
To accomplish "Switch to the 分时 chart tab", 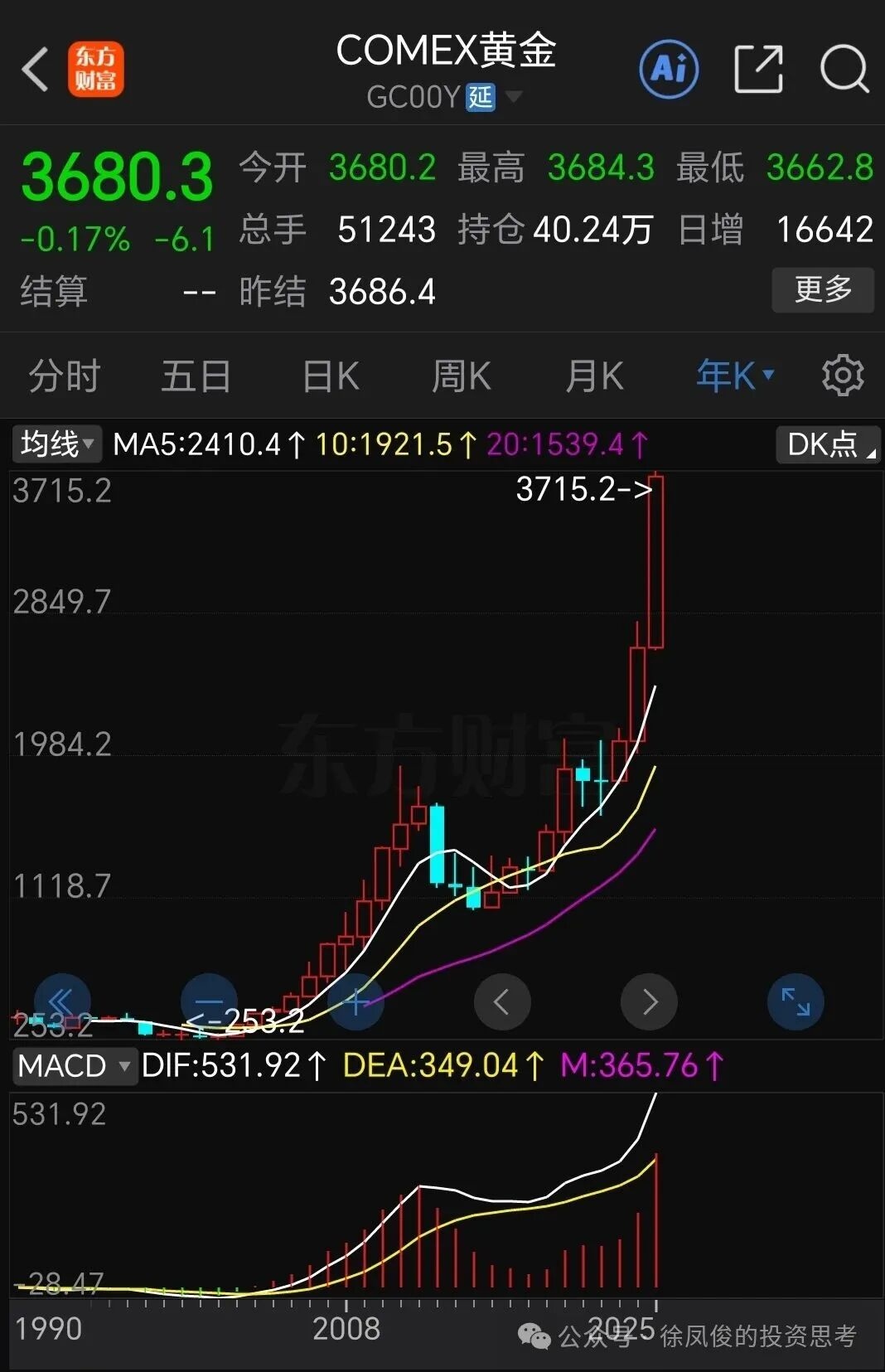I will click(x=64, y=376).
